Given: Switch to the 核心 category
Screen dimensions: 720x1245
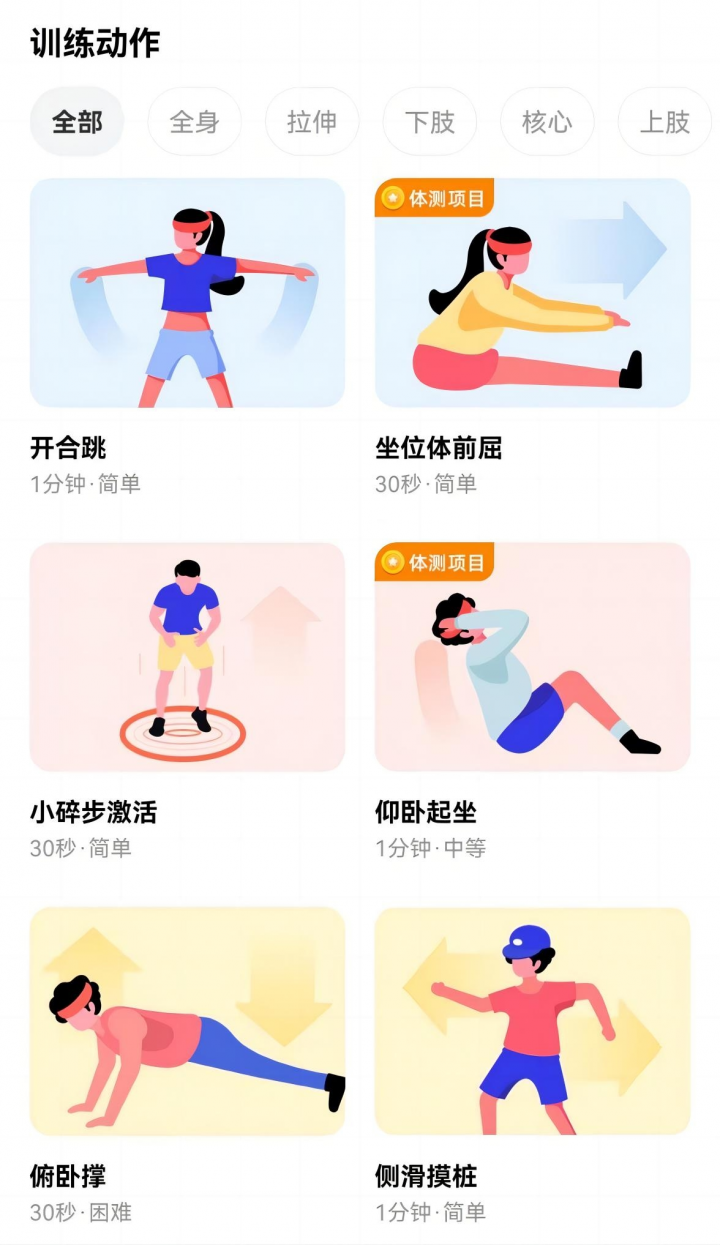Looking at the screenshot, I should coord(547,122).
